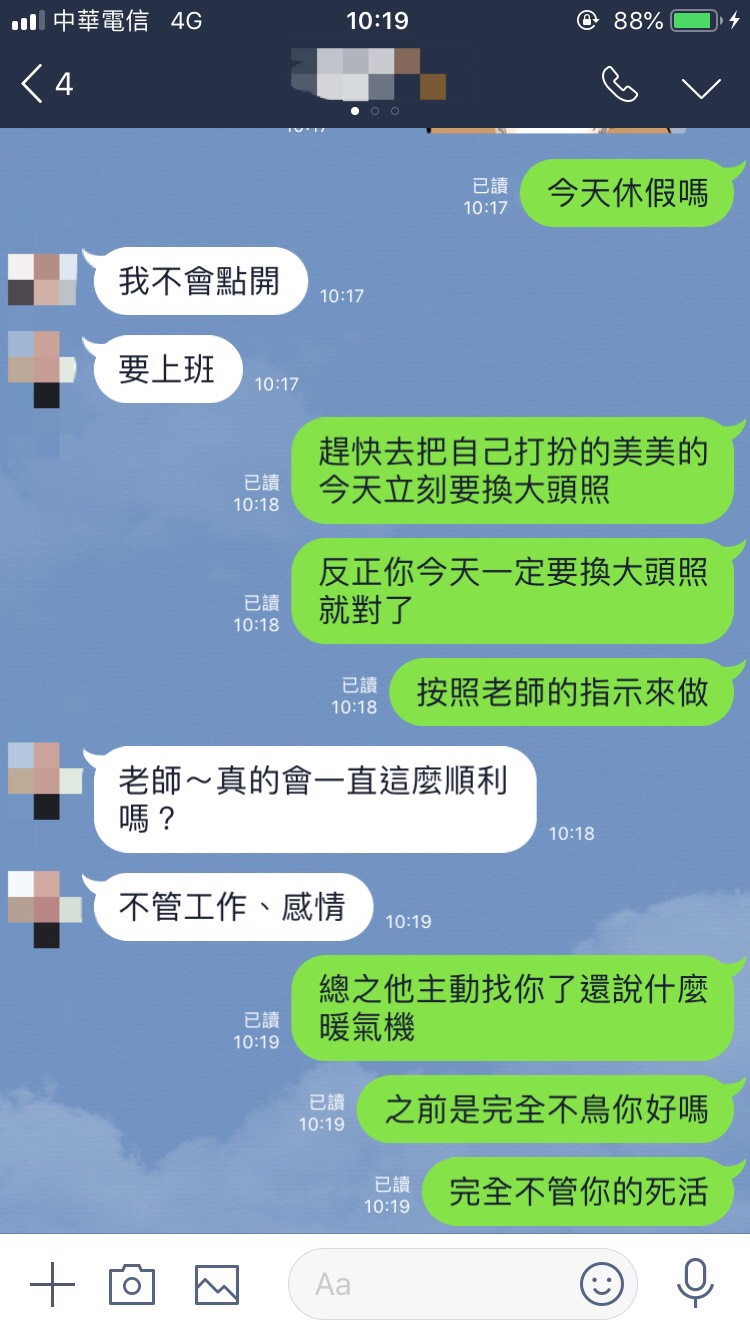750x1334 pixels.
Task: Open sender's avatar beside 不管工作、感情
Action: coord(42,905)
